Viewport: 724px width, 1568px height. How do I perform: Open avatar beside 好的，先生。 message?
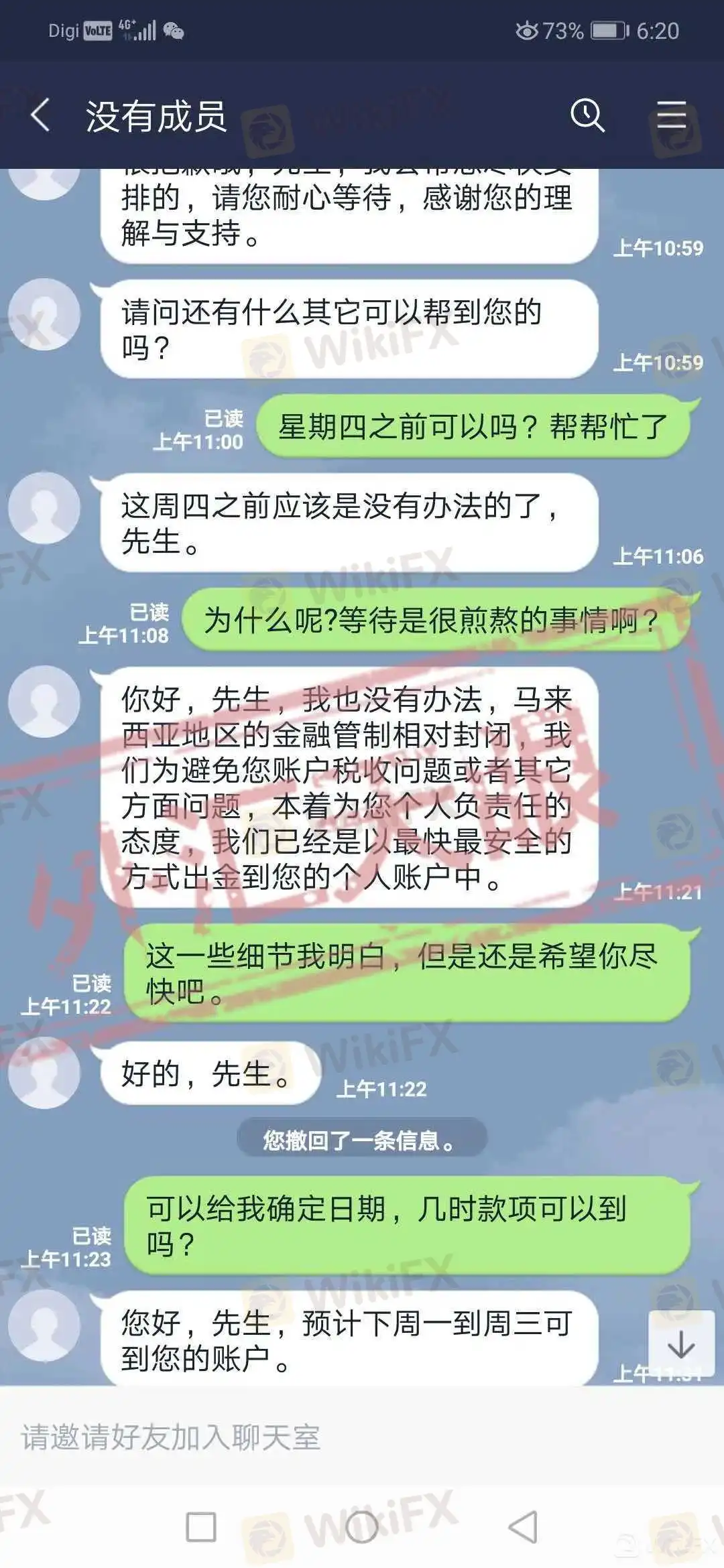tap(44, 1072)
